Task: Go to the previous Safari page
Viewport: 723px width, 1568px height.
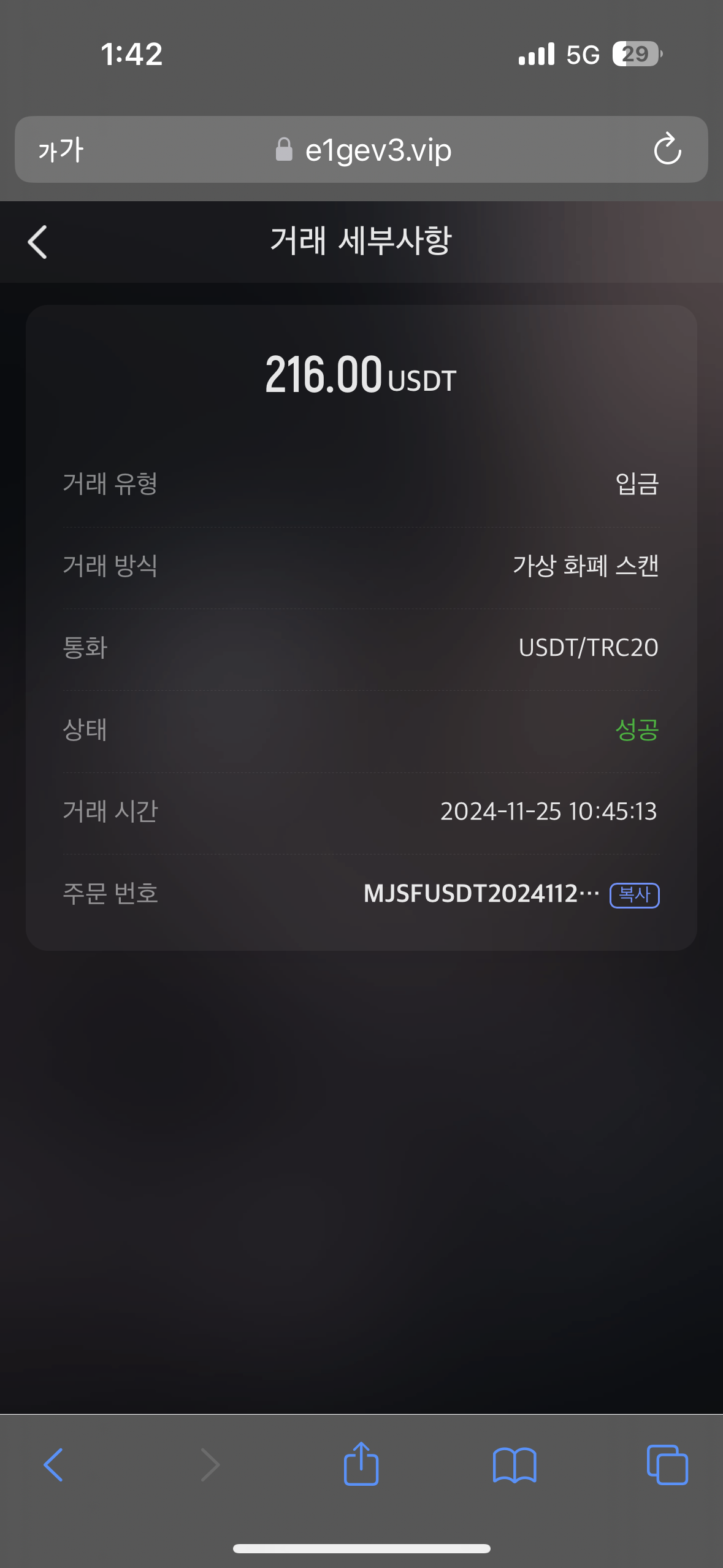Action: coord(53,1465)
